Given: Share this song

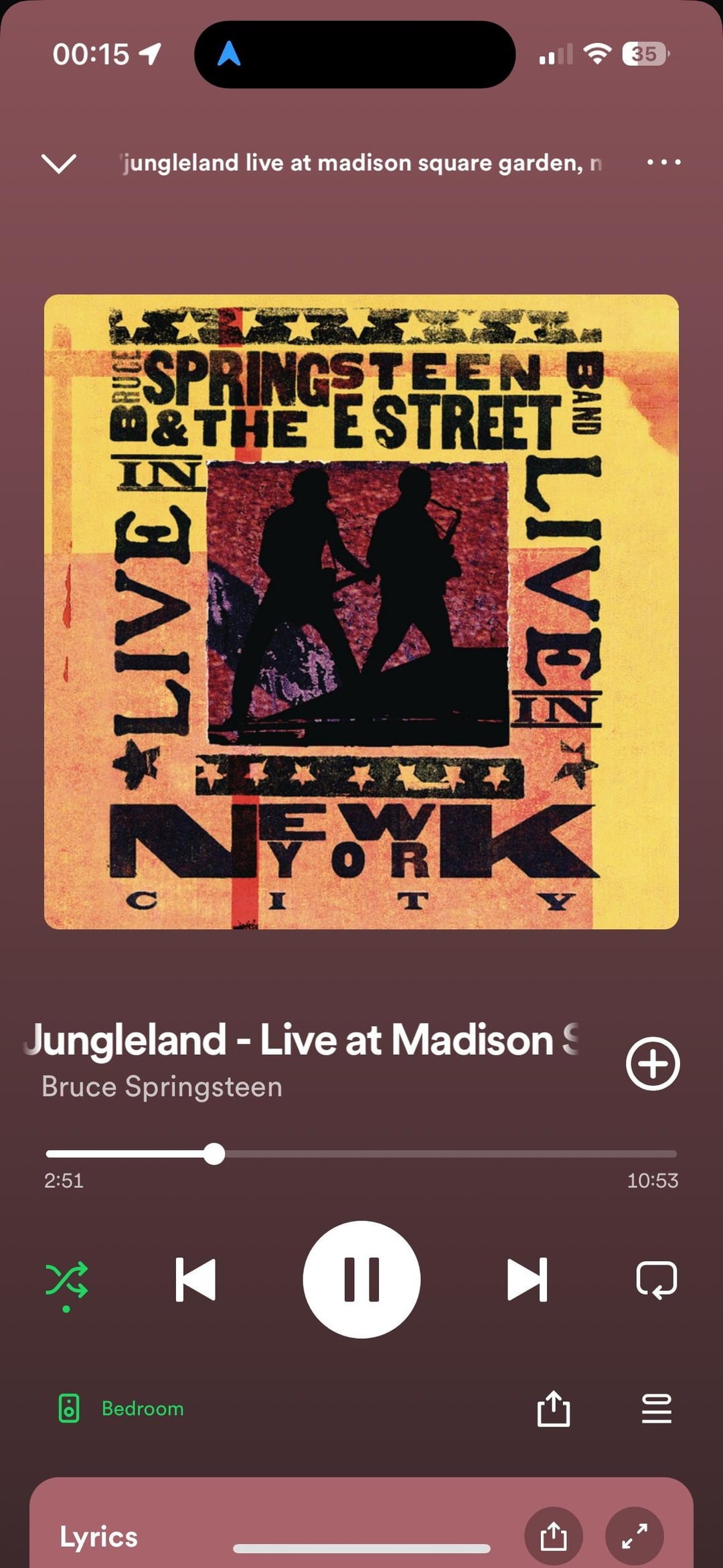Looking at the screenshot, I should pyautogui.click(x=554, y=1409).
